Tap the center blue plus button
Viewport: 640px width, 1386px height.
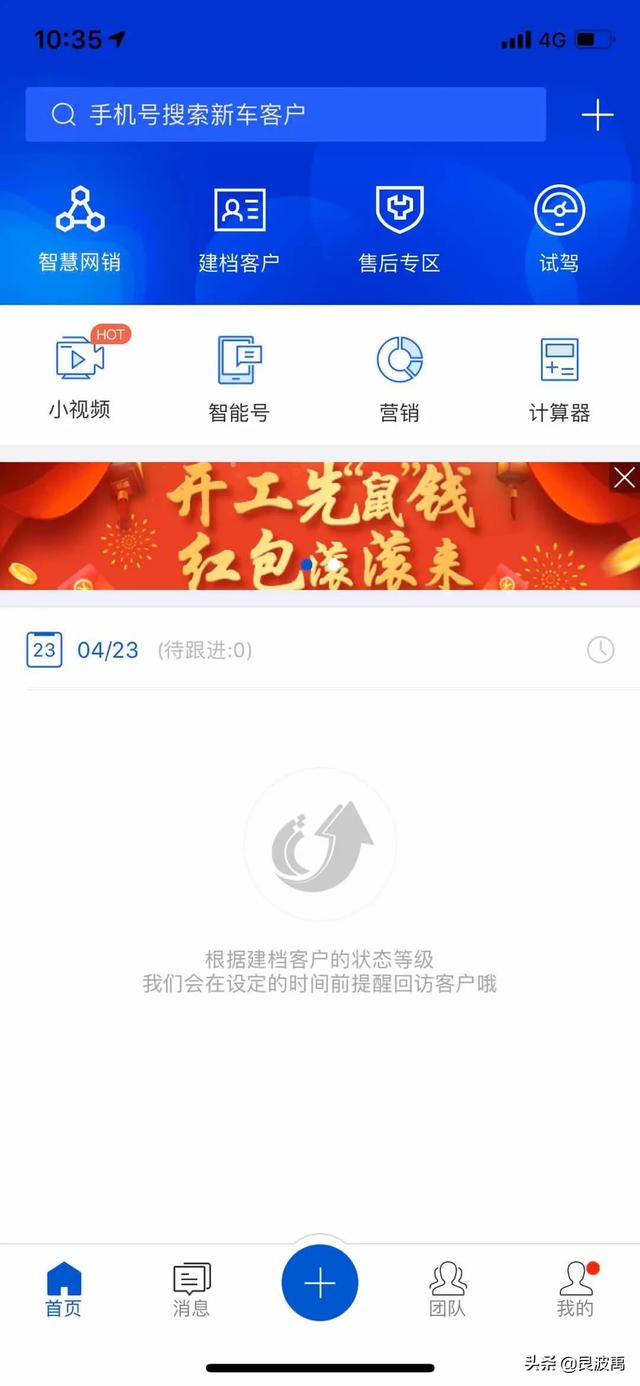click(x=320, y=1284)
